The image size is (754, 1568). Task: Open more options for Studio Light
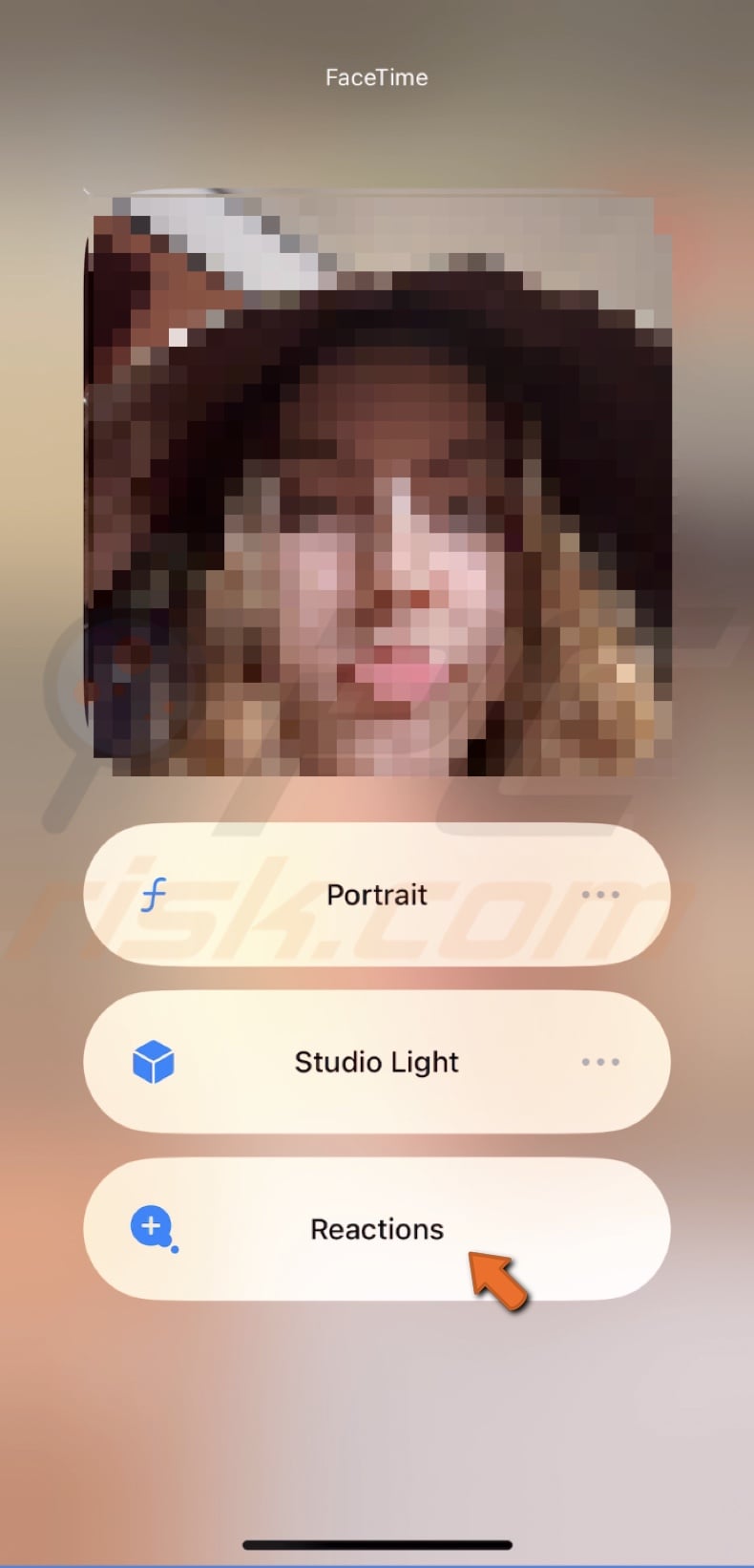click(600, 1062)
